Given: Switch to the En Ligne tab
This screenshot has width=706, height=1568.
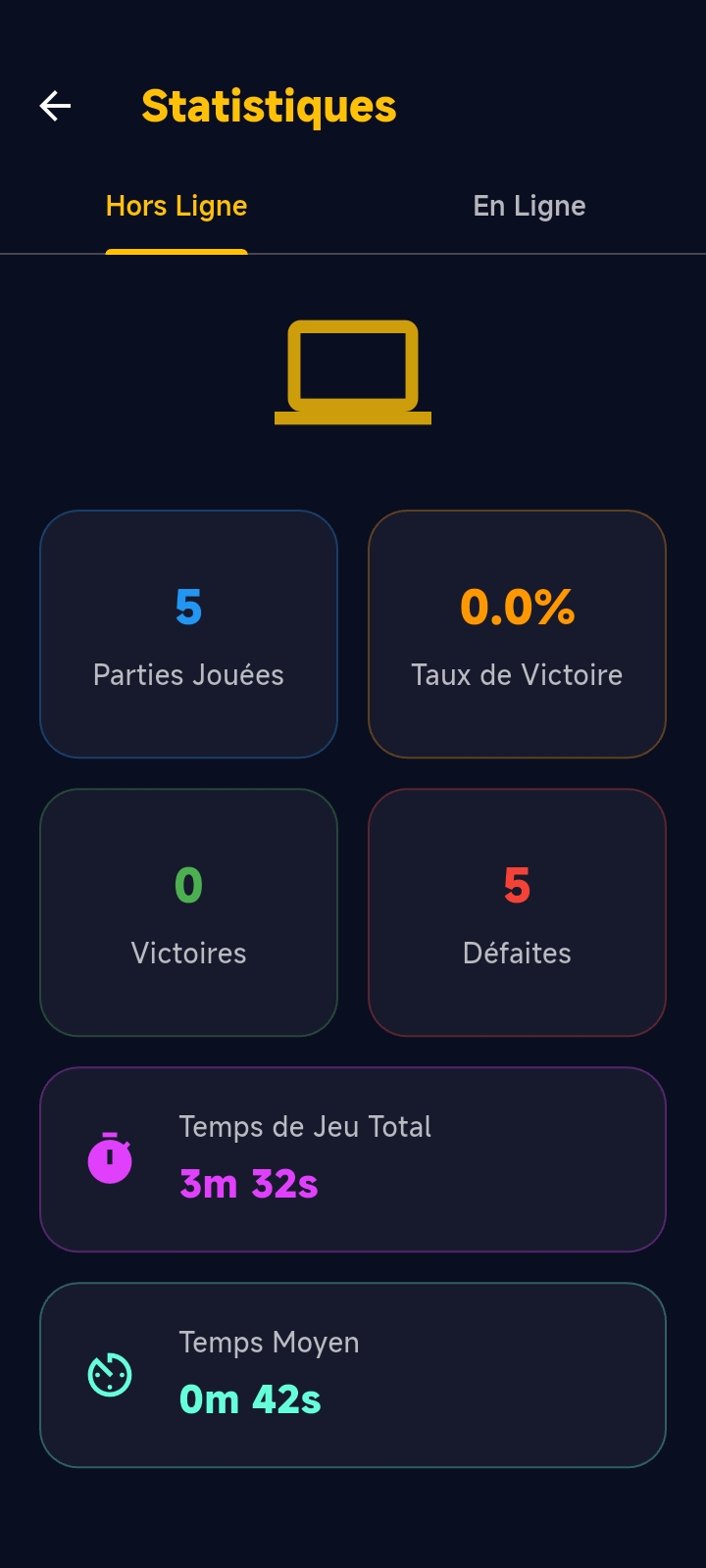Looking at the screenshot, I should 529,206.
